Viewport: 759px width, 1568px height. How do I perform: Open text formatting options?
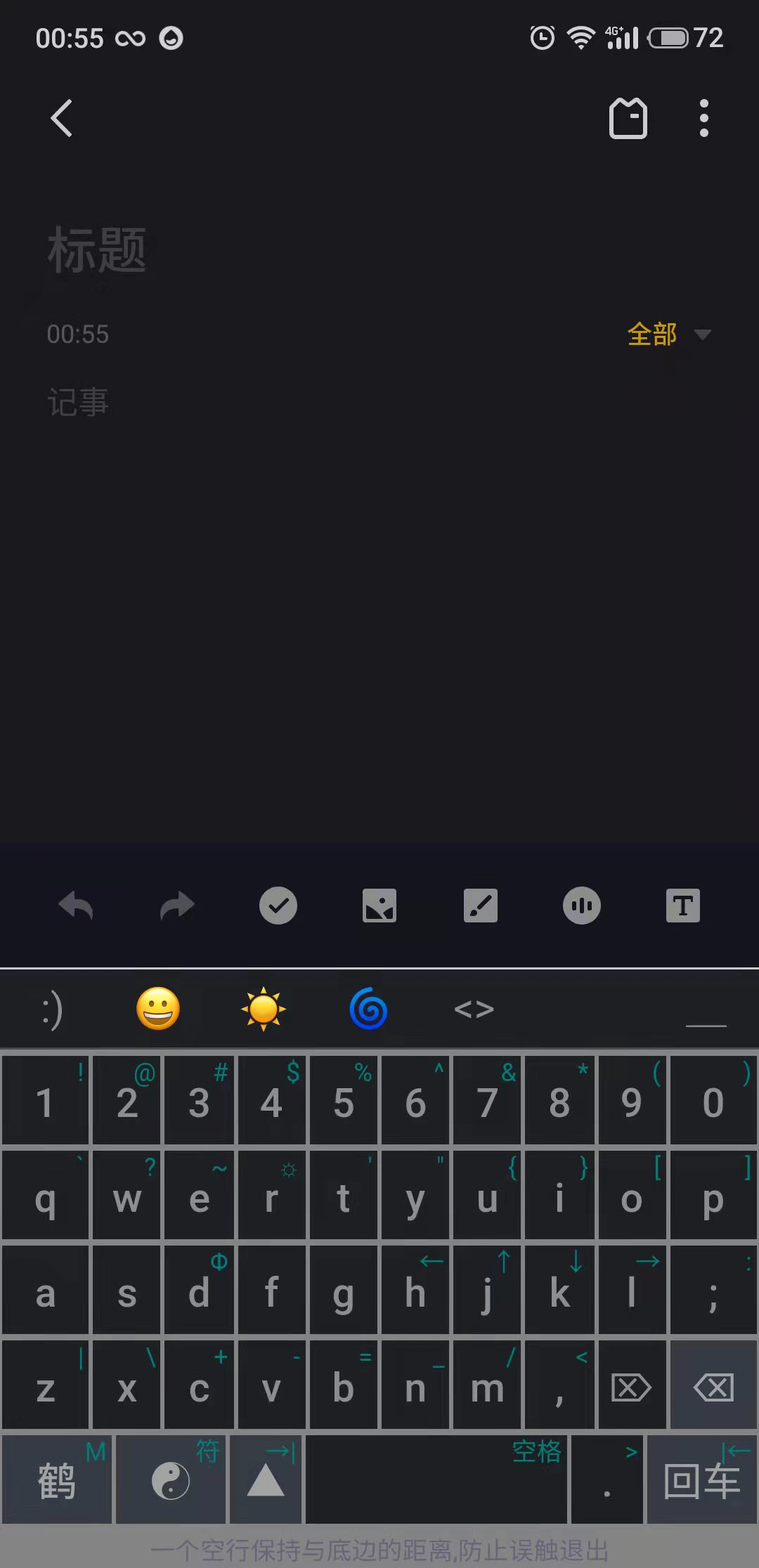point(683,906)
